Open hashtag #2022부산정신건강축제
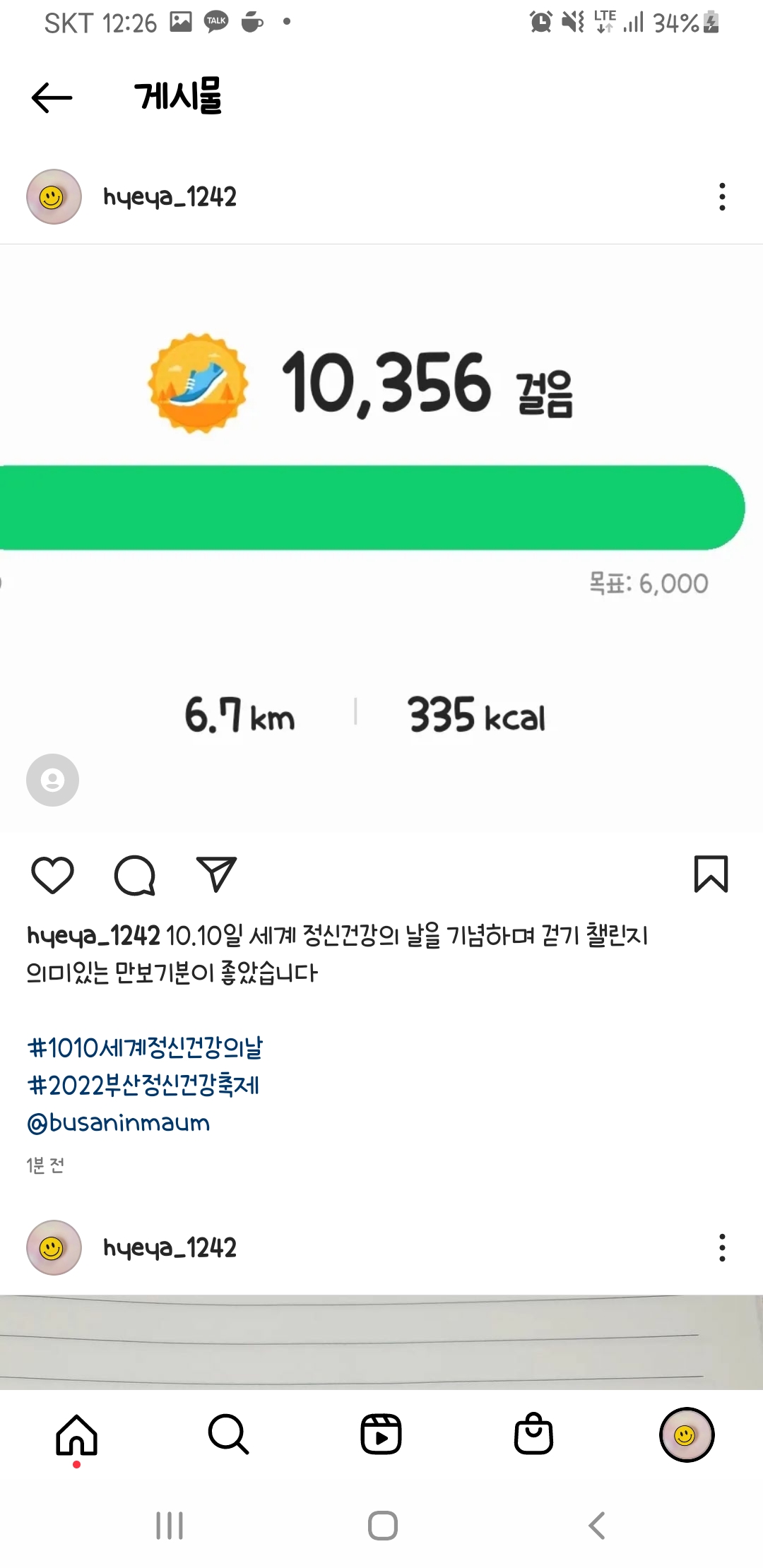The height and width of the screenshot is (1568, 763). (x=143, y=1085)
